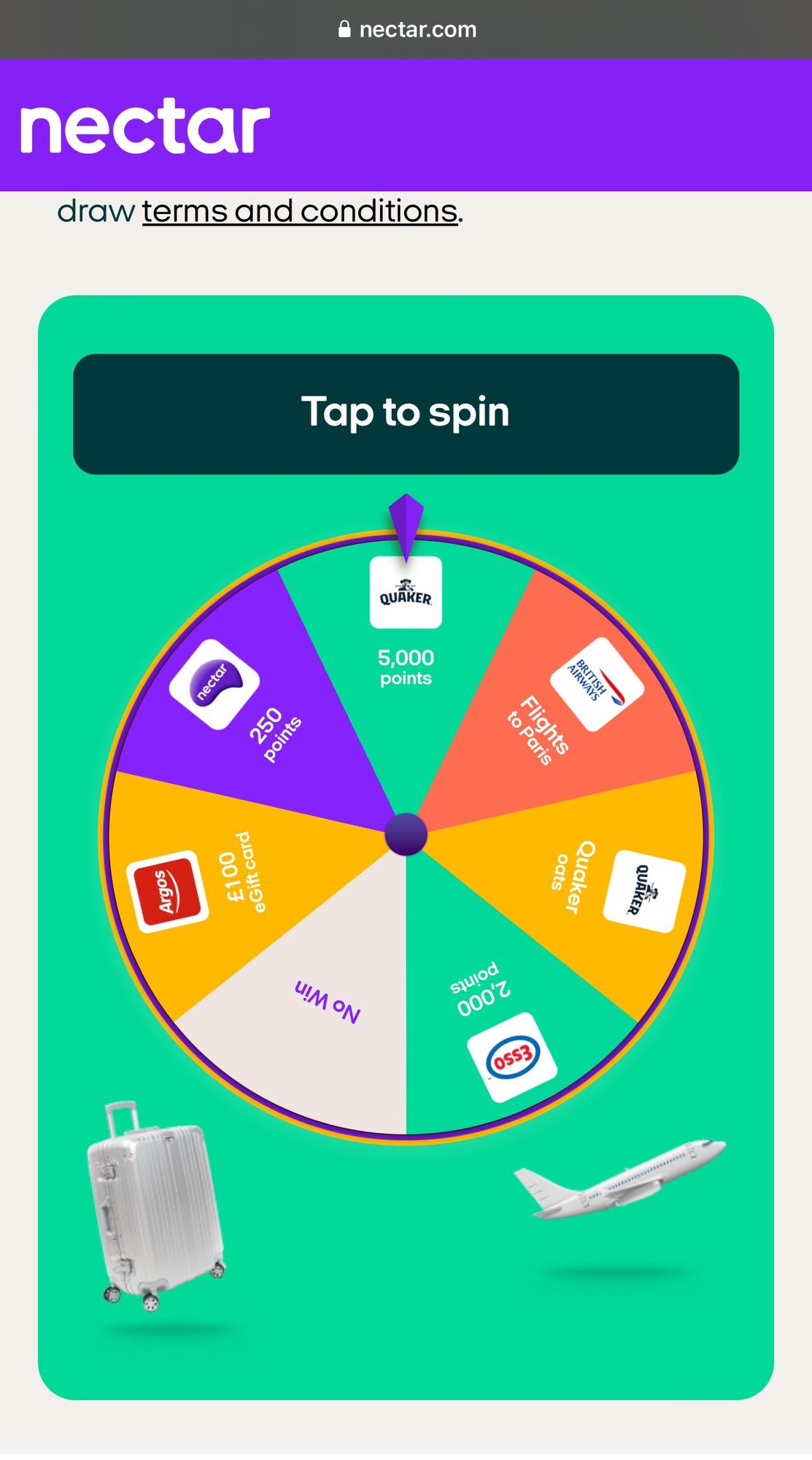The image size is (812, 1460).
Task: Tap the 'Tap to spin' button
Action: (406, 414)
